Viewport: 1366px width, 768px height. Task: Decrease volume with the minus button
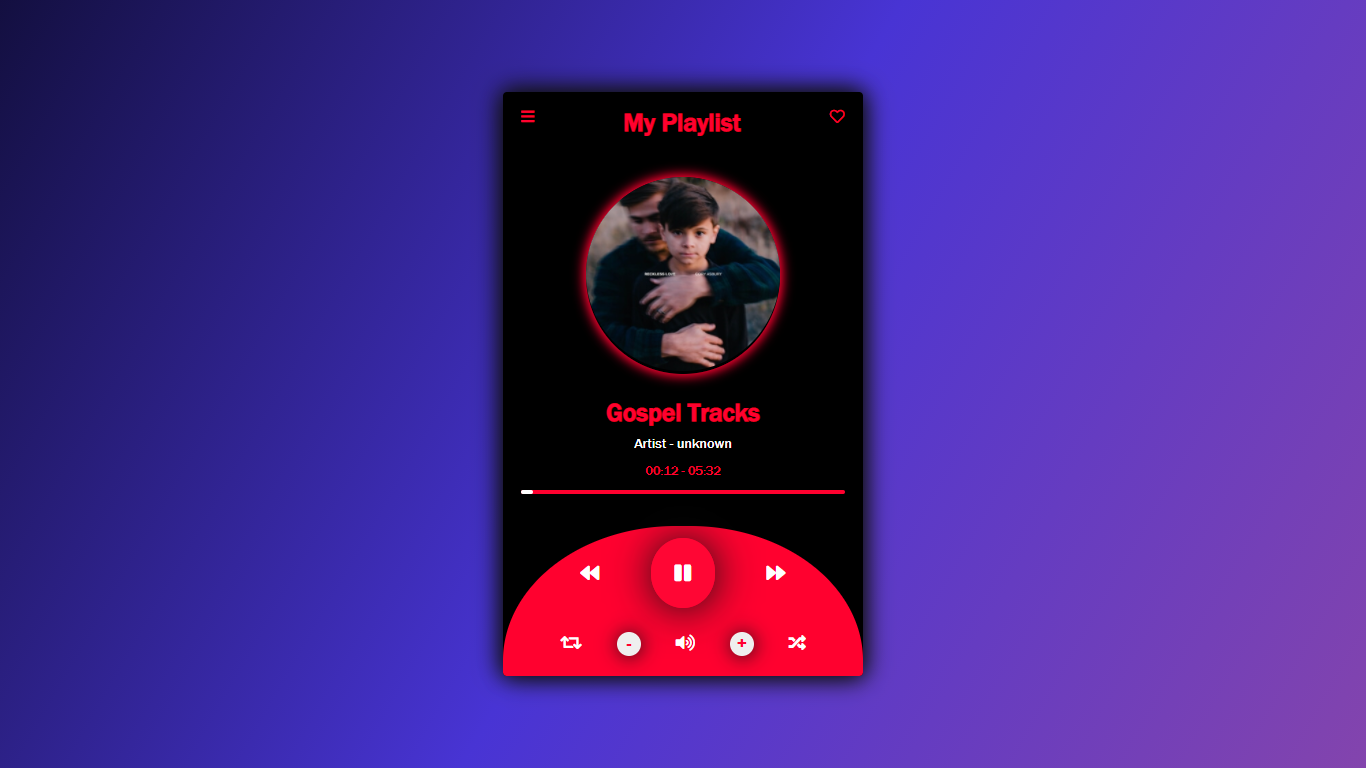pos(629,644)
